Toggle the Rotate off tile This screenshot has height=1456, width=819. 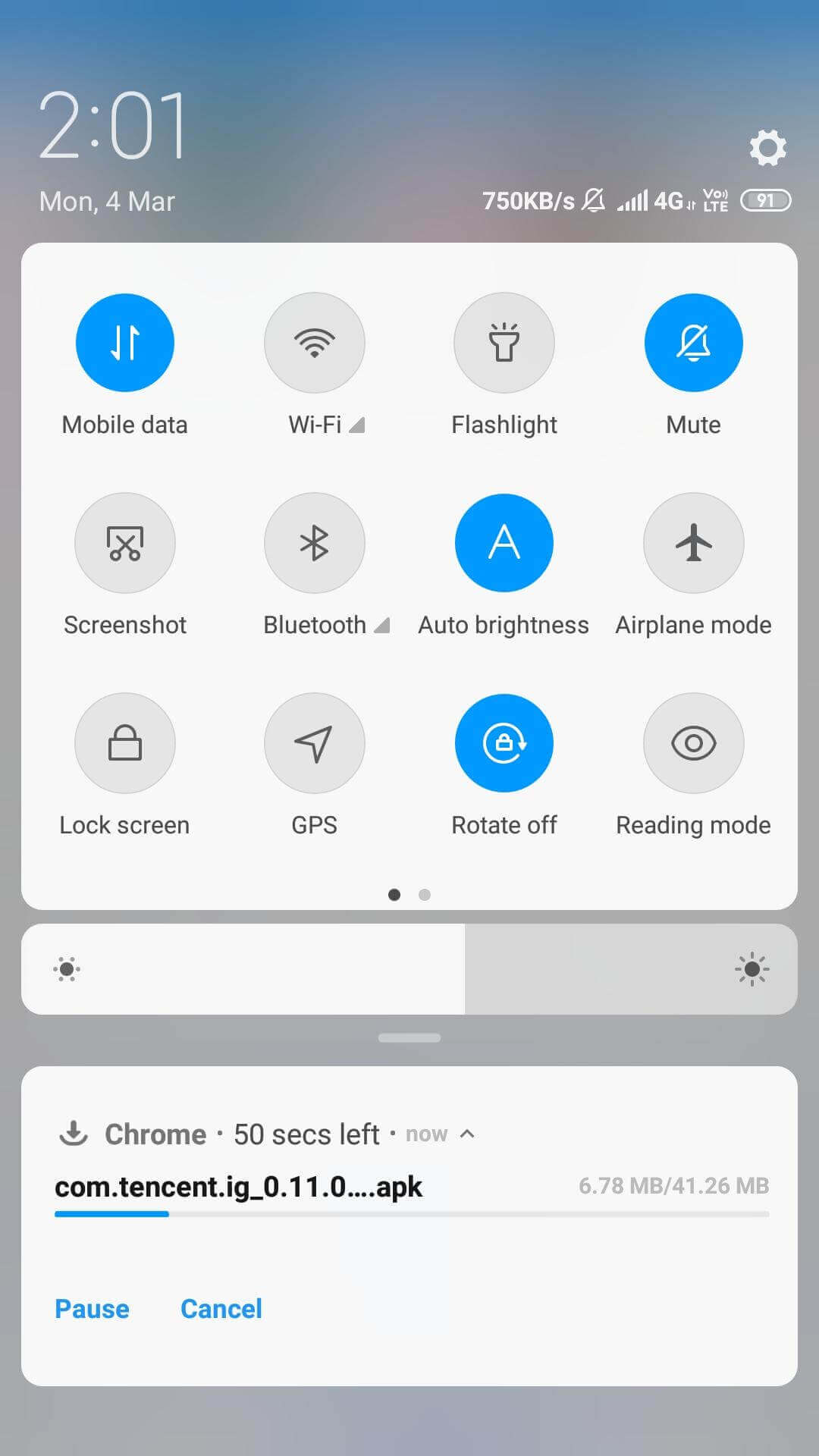tap(504, 743)
